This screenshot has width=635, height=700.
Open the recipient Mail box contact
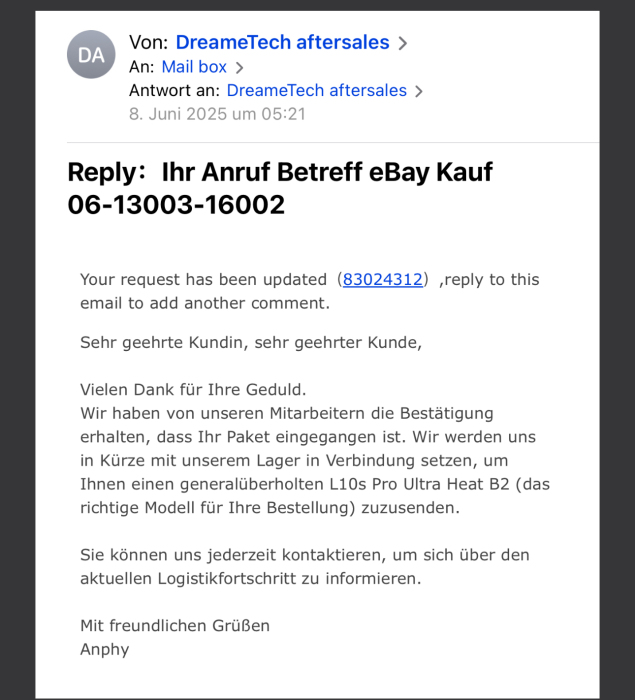(x=194, y=67)
